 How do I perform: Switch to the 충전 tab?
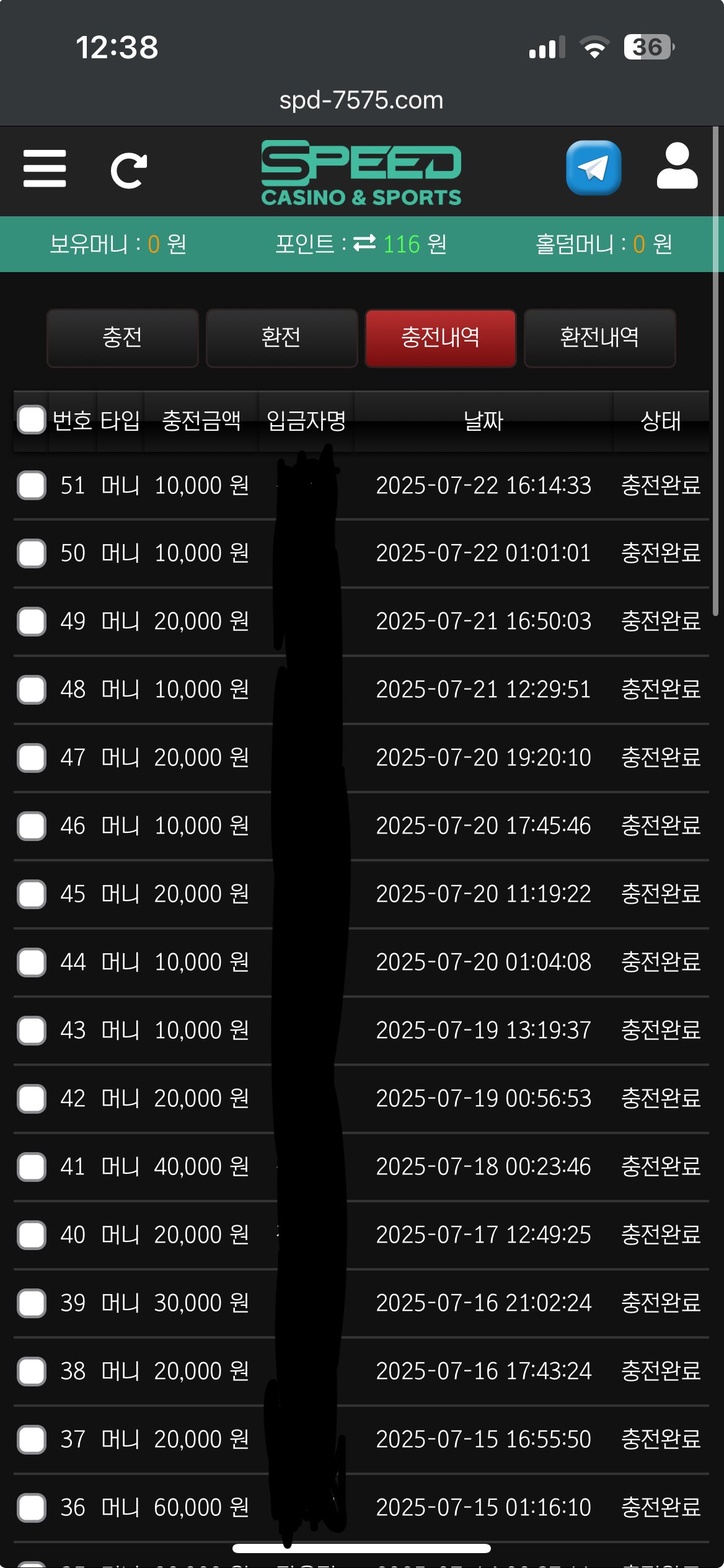tap(123, 338)
